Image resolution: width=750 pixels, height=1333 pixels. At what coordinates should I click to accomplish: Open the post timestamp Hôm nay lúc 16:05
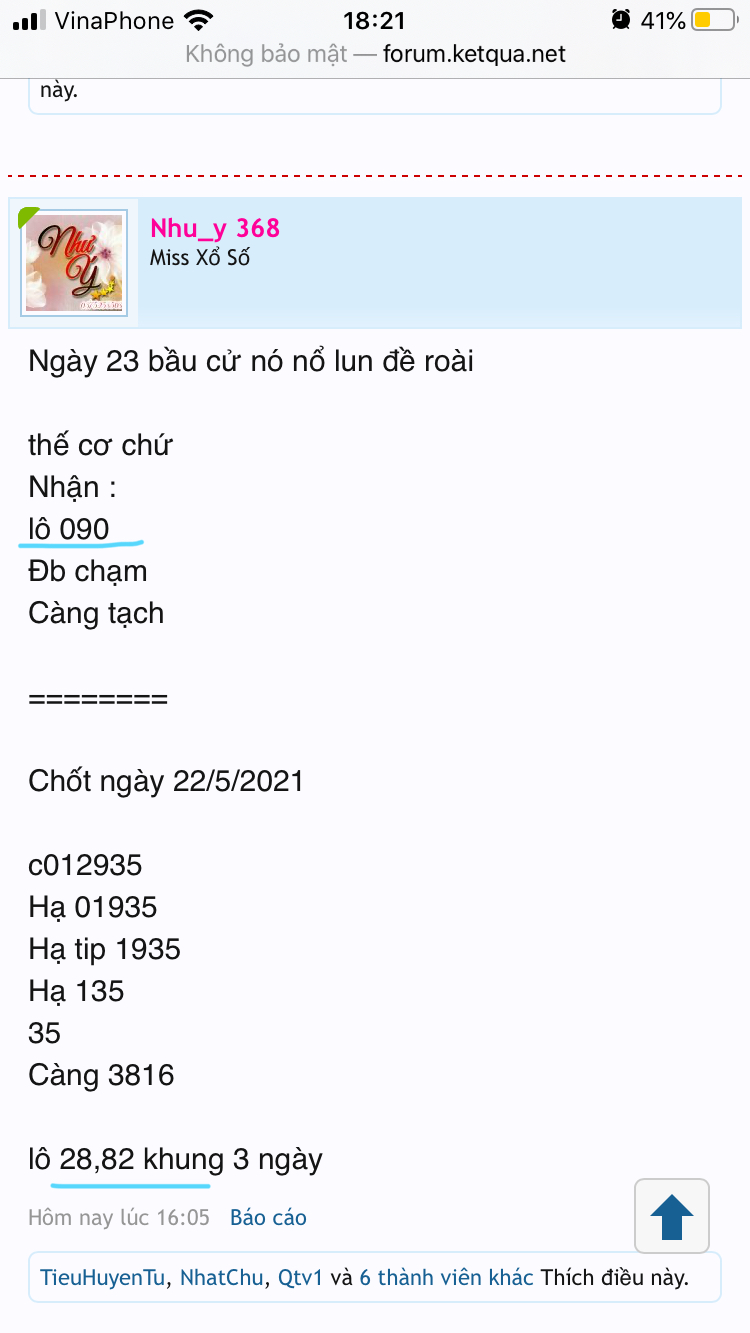click(119, 1218)
